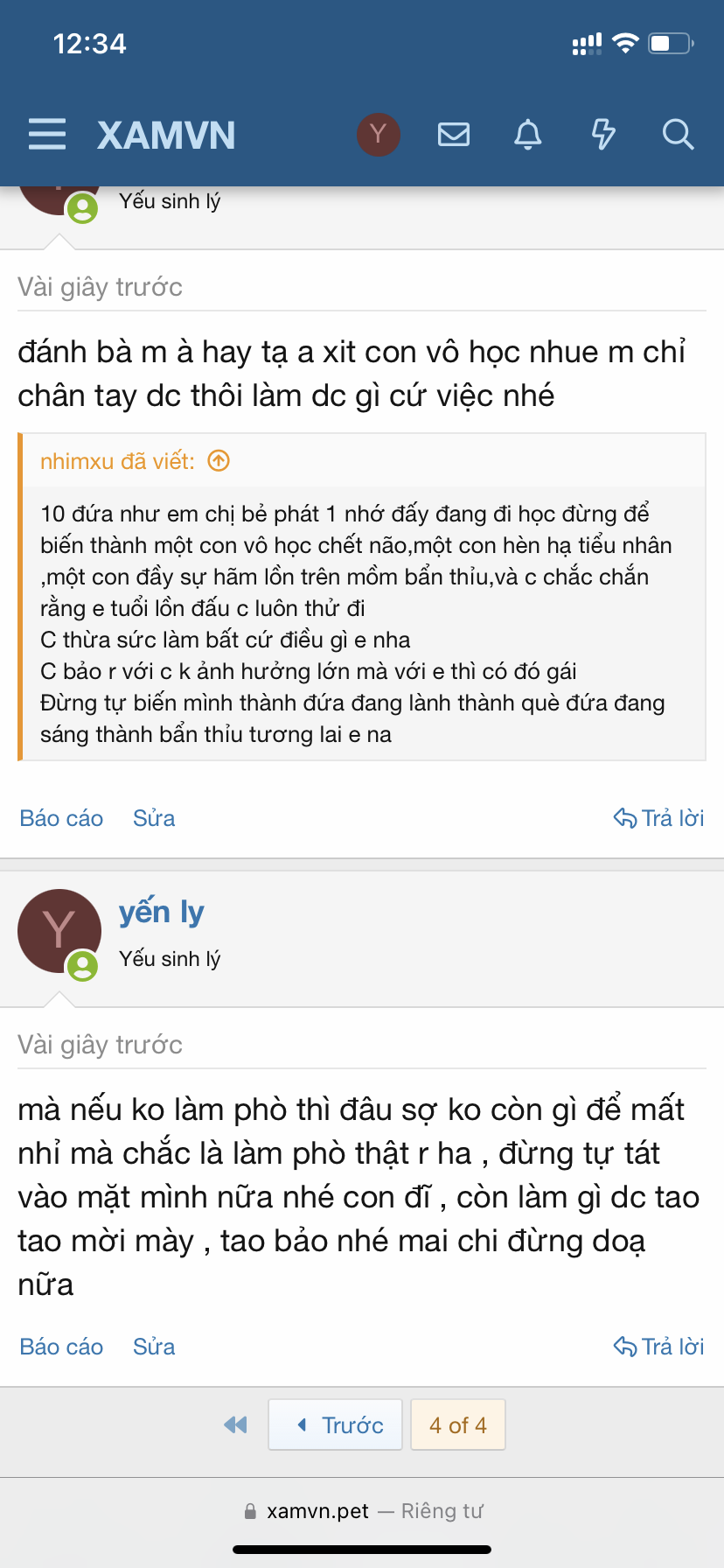Tap the xamvn.pet address bar
Image resolution: width=724 pixels, height=1568 pixels.
(362, 1511)
